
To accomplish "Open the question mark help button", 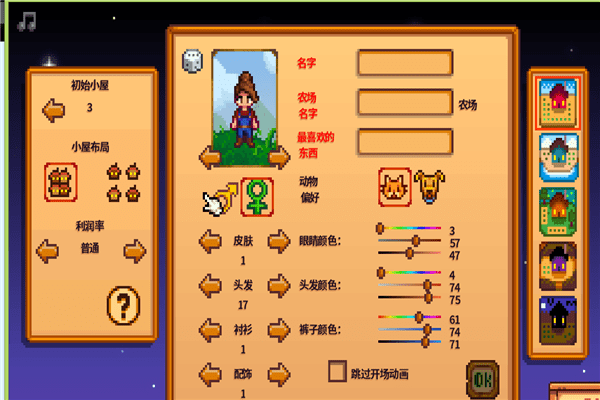I will tap(124, 304).
